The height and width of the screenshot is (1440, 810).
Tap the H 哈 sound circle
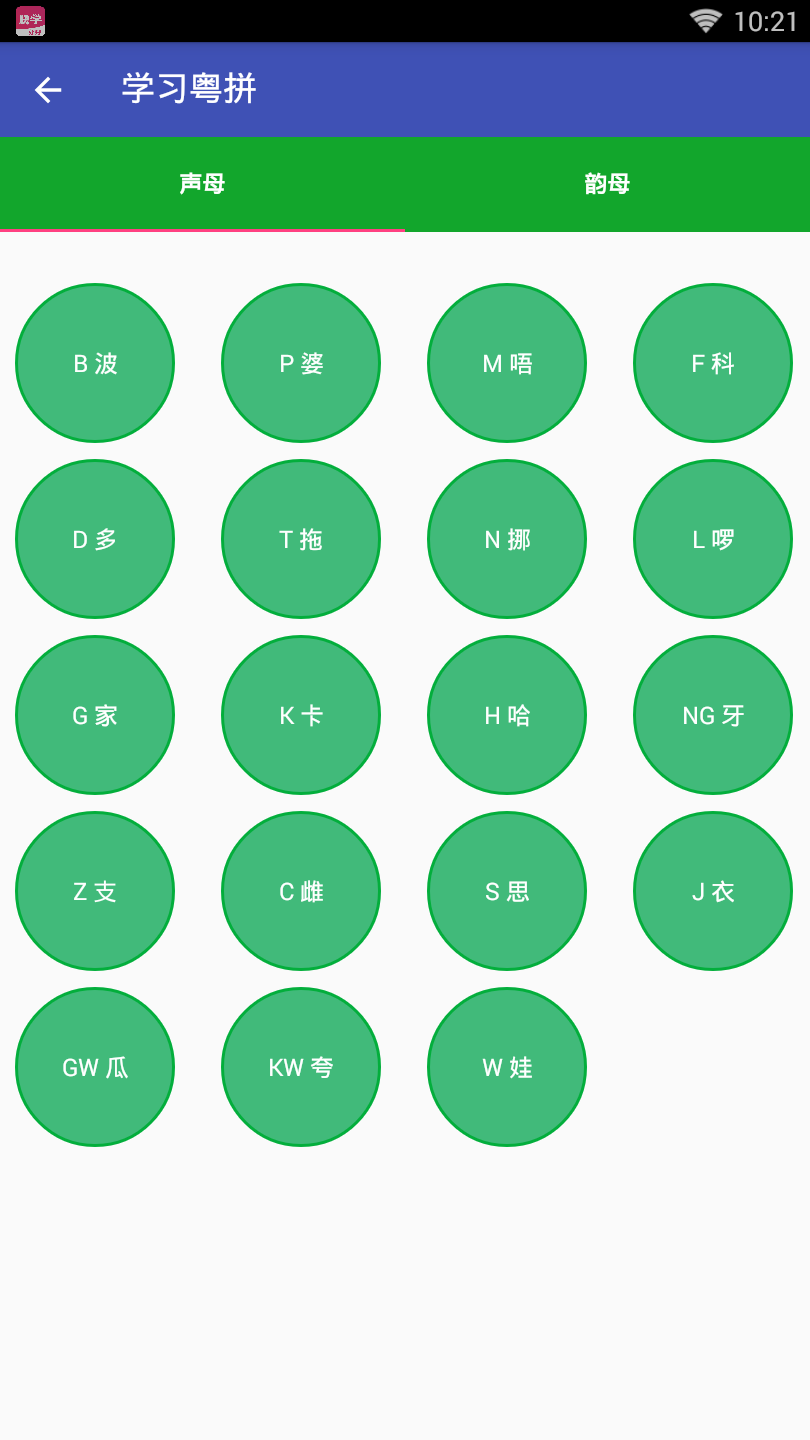tap(506, 714)
